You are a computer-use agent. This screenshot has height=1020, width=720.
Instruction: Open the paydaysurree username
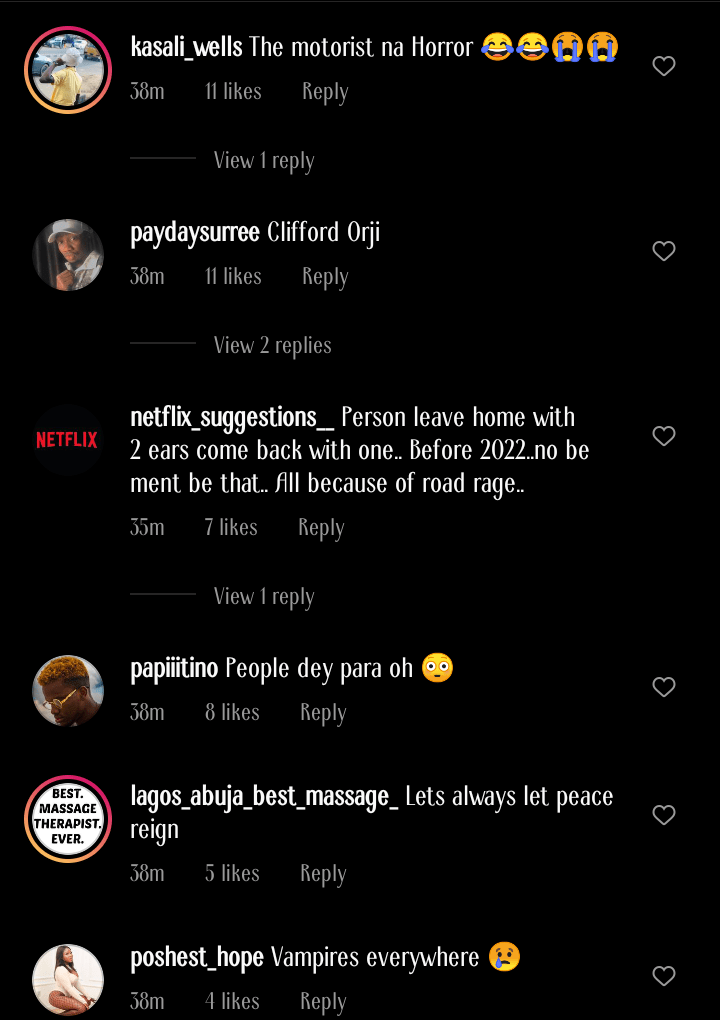pos(195,233)
